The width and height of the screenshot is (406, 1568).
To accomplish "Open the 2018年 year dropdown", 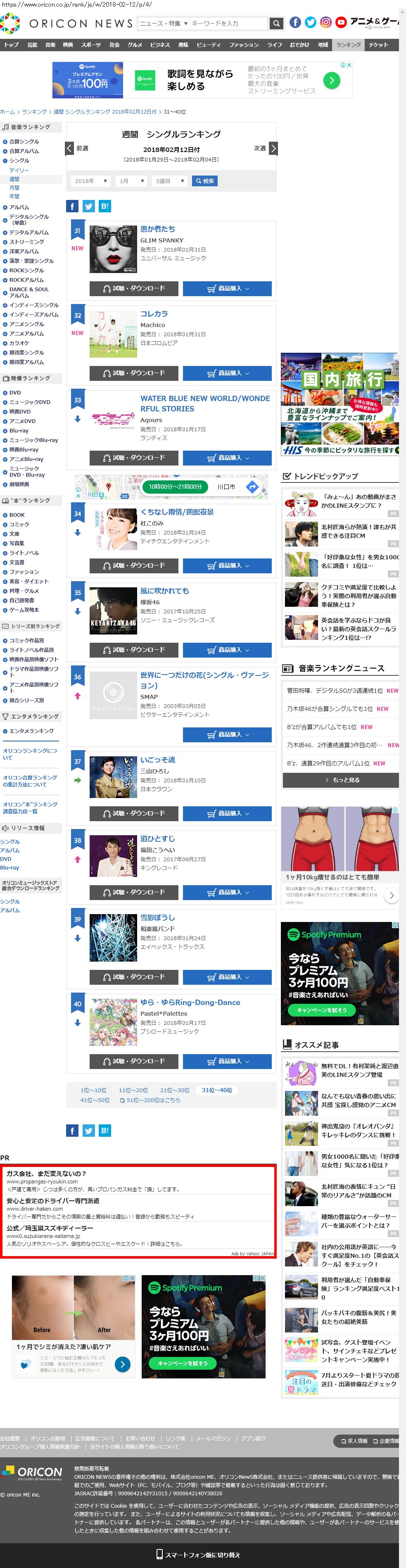I will [91, 181].
